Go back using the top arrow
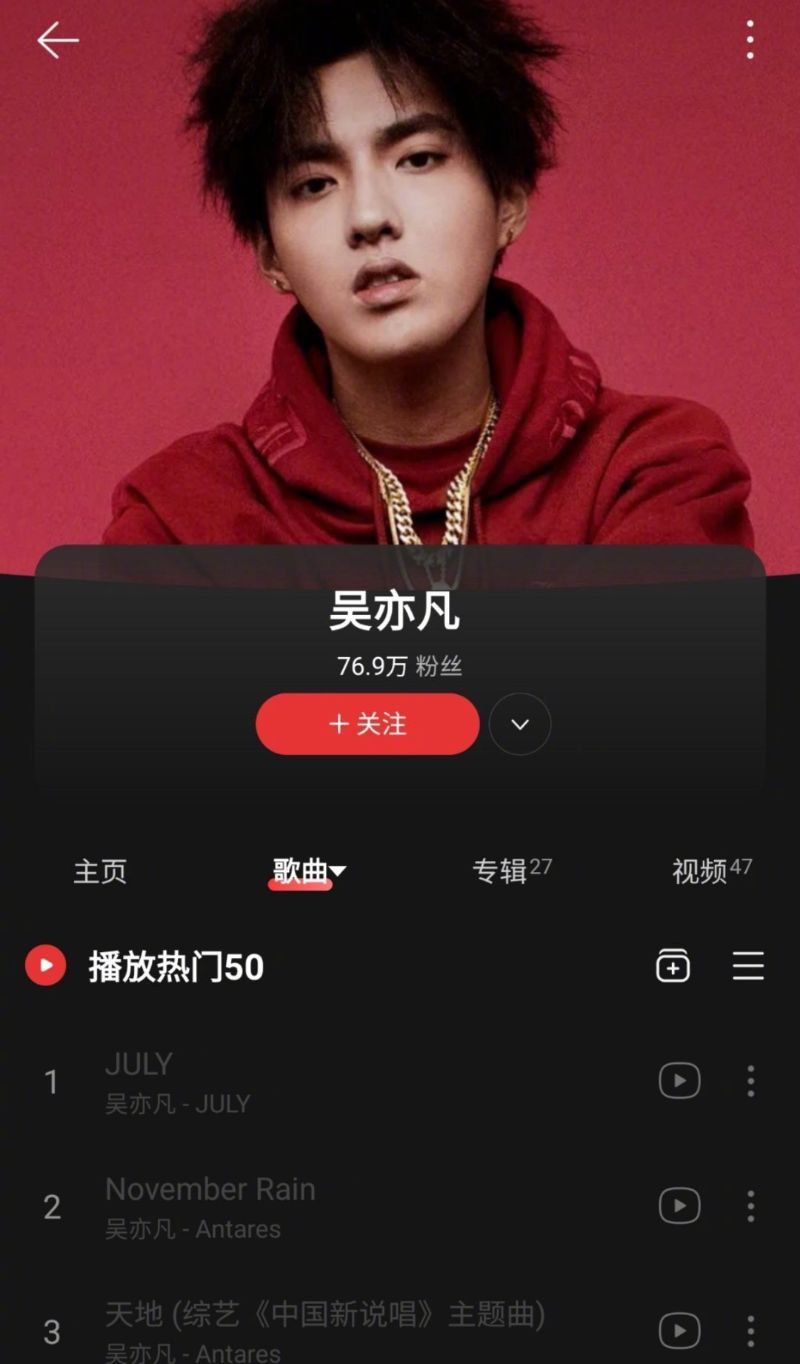 click(x=57, y=40)
